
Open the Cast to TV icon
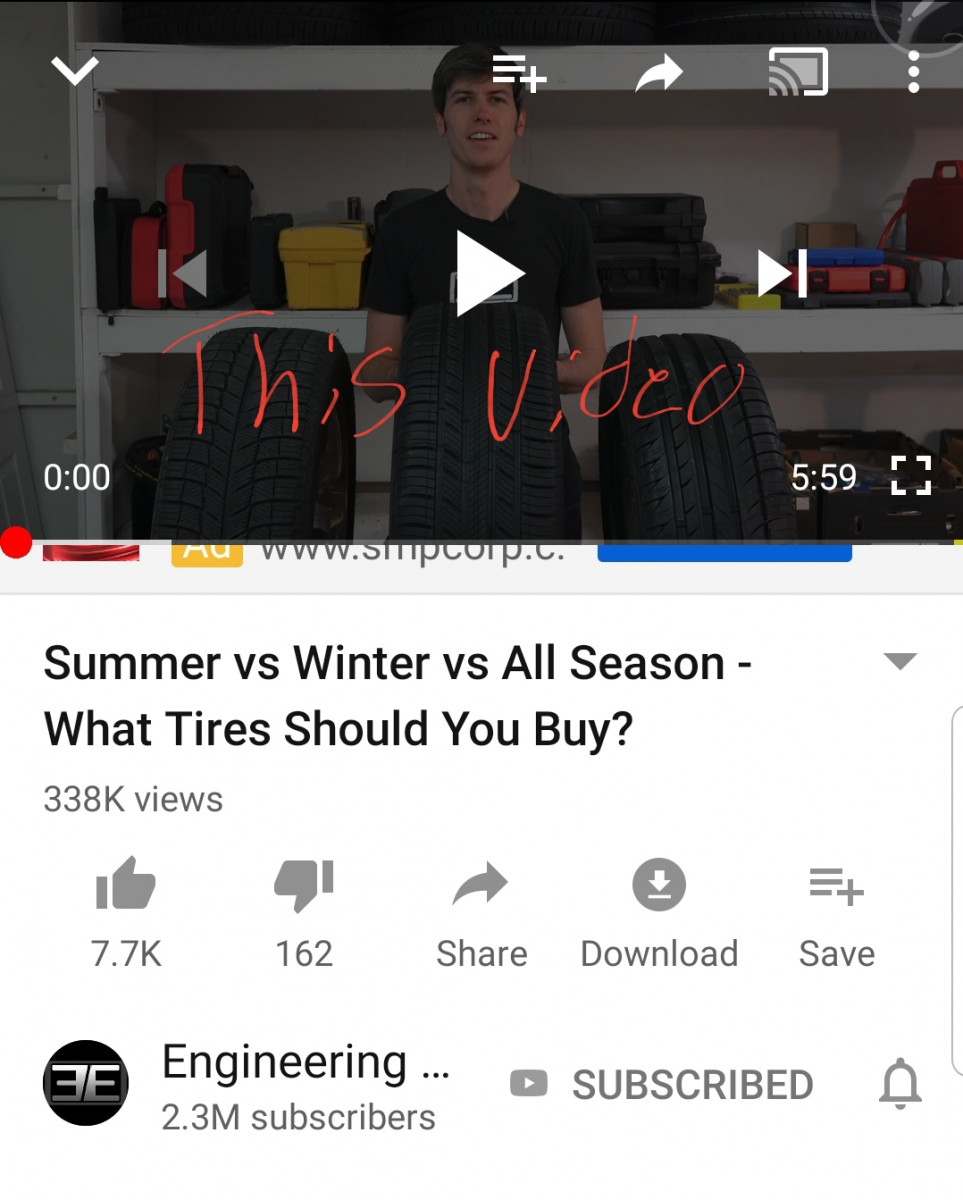pos(797,71)
